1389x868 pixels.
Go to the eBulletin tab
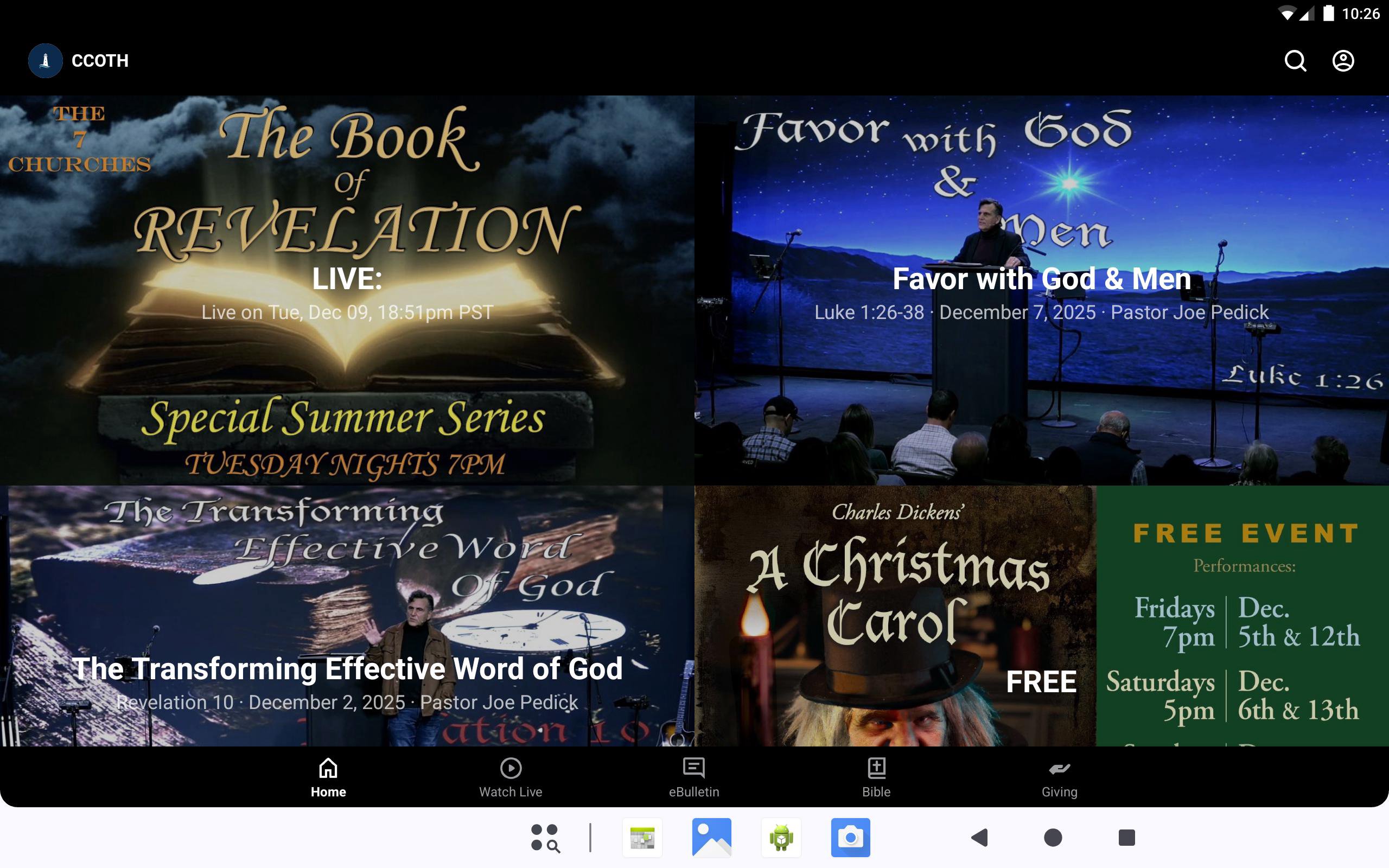tap(694, 777)
